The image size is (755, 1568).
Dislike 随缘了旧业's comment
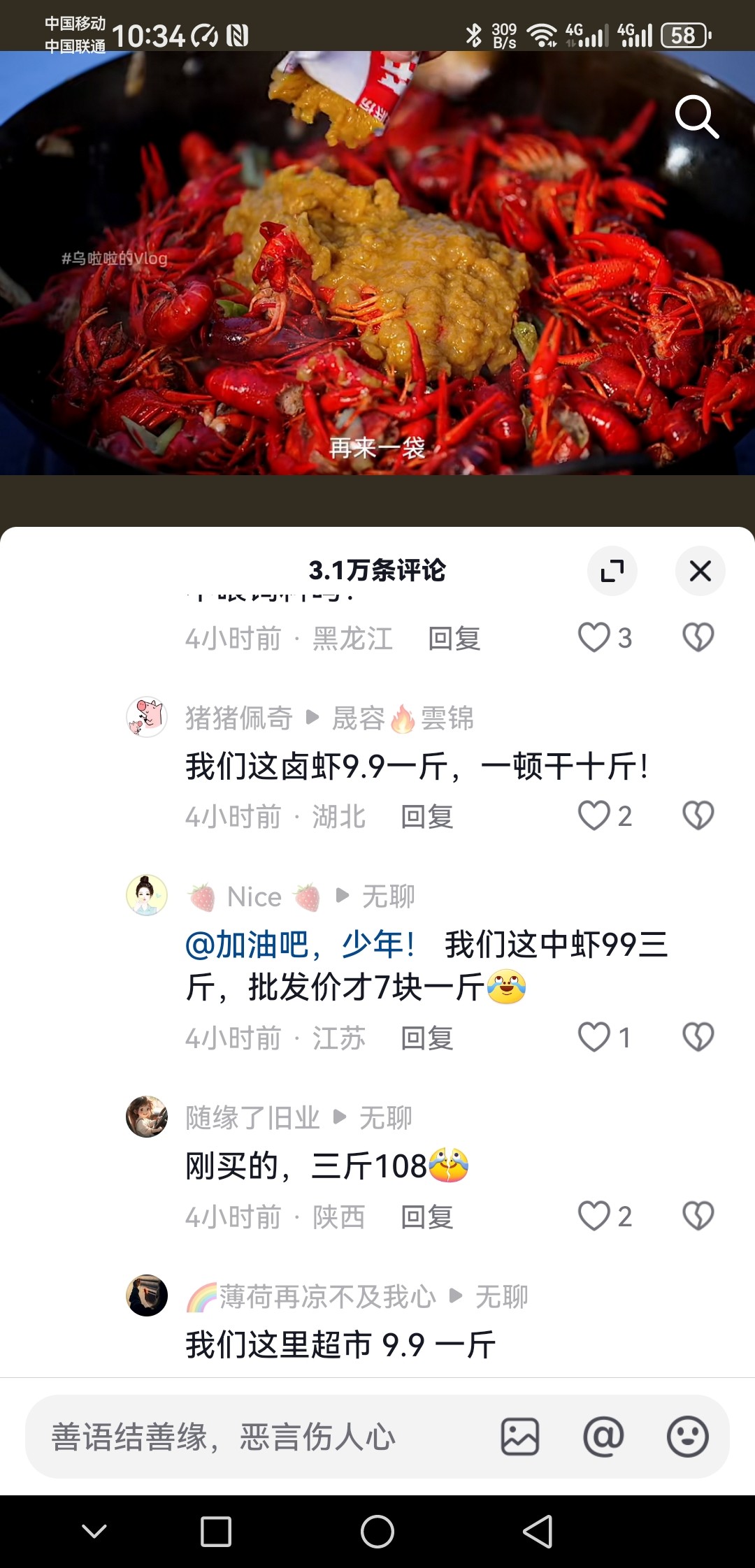point(698,1216)
